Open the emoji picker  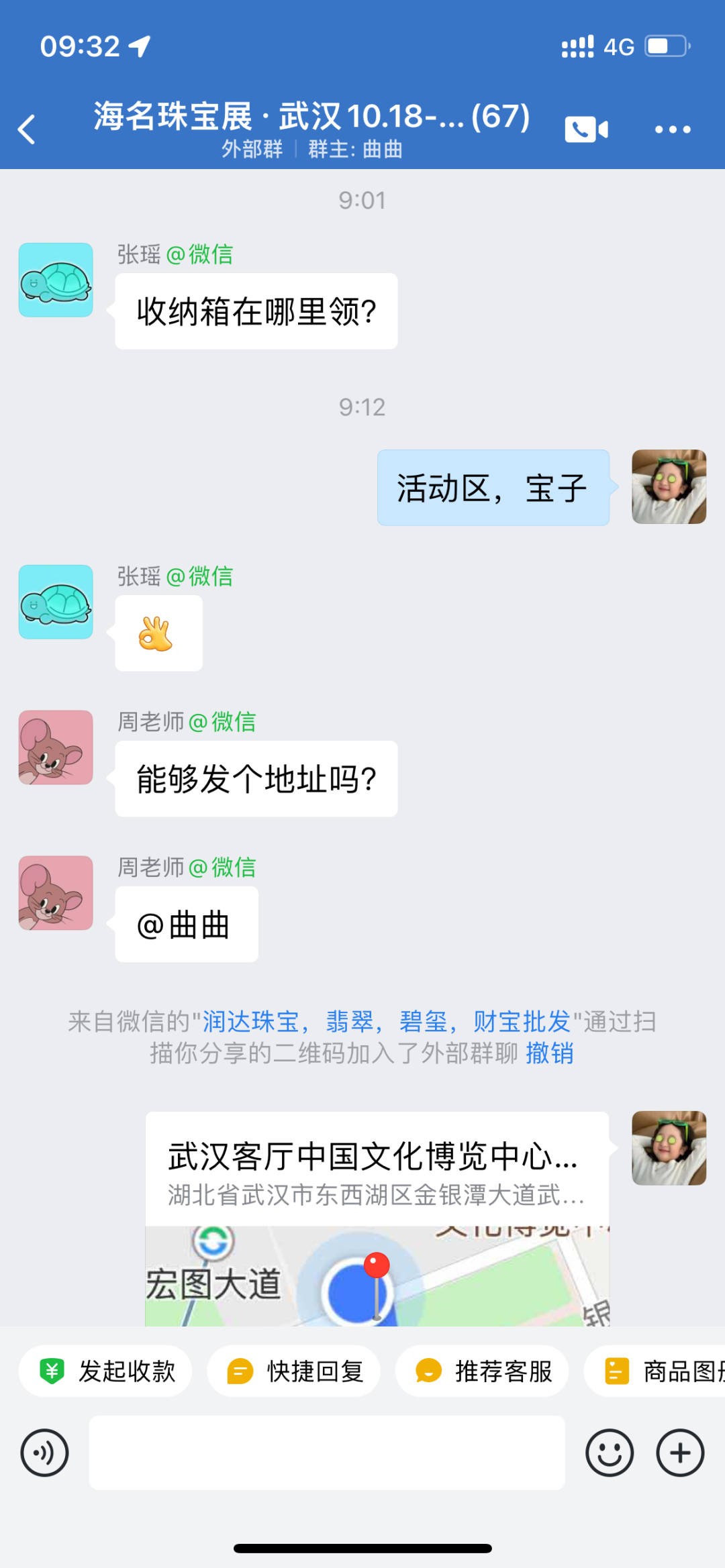[609, 1453]
